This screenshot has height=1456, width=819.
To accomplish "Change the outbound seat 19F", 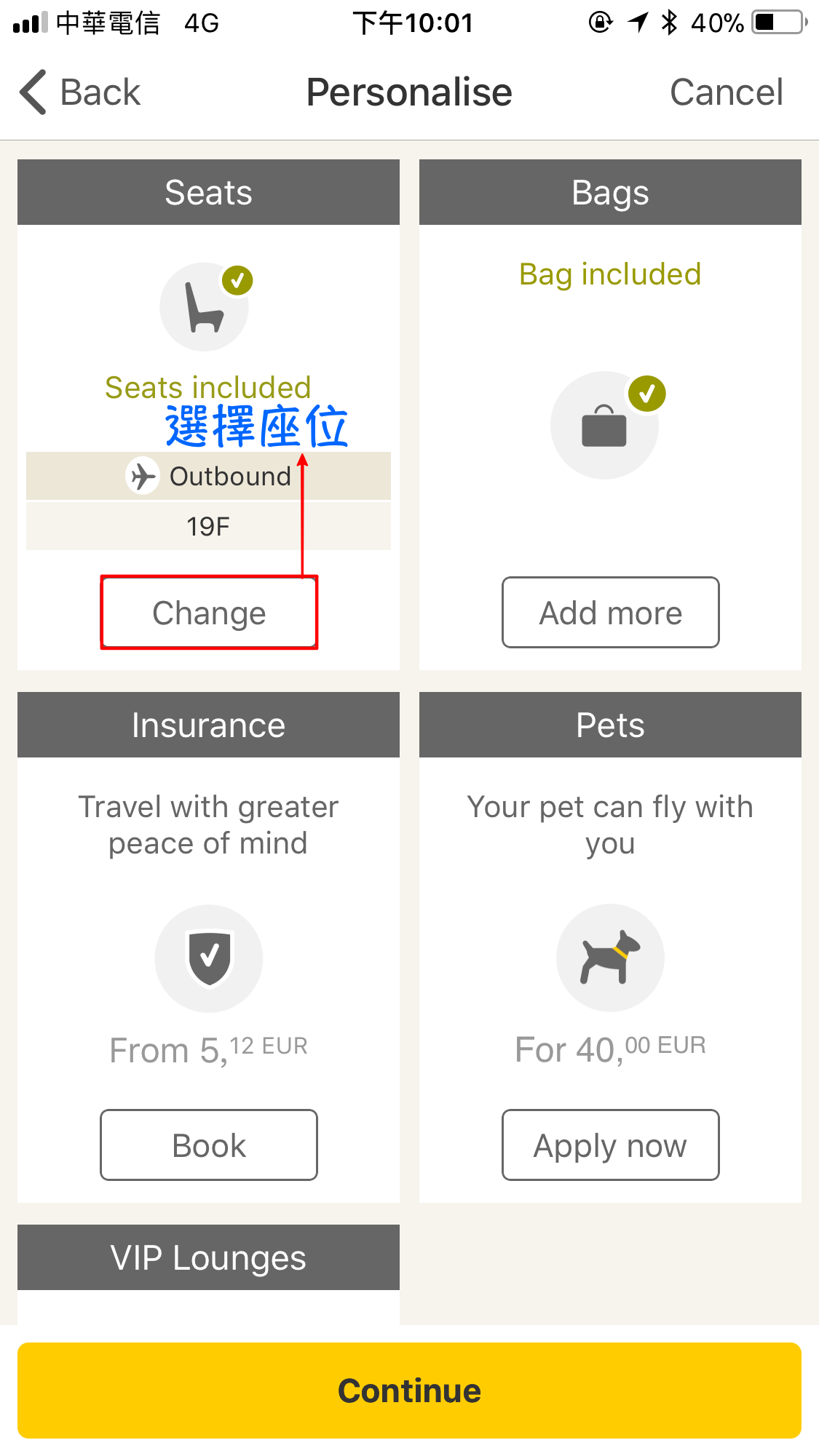I will pos(209,613).
